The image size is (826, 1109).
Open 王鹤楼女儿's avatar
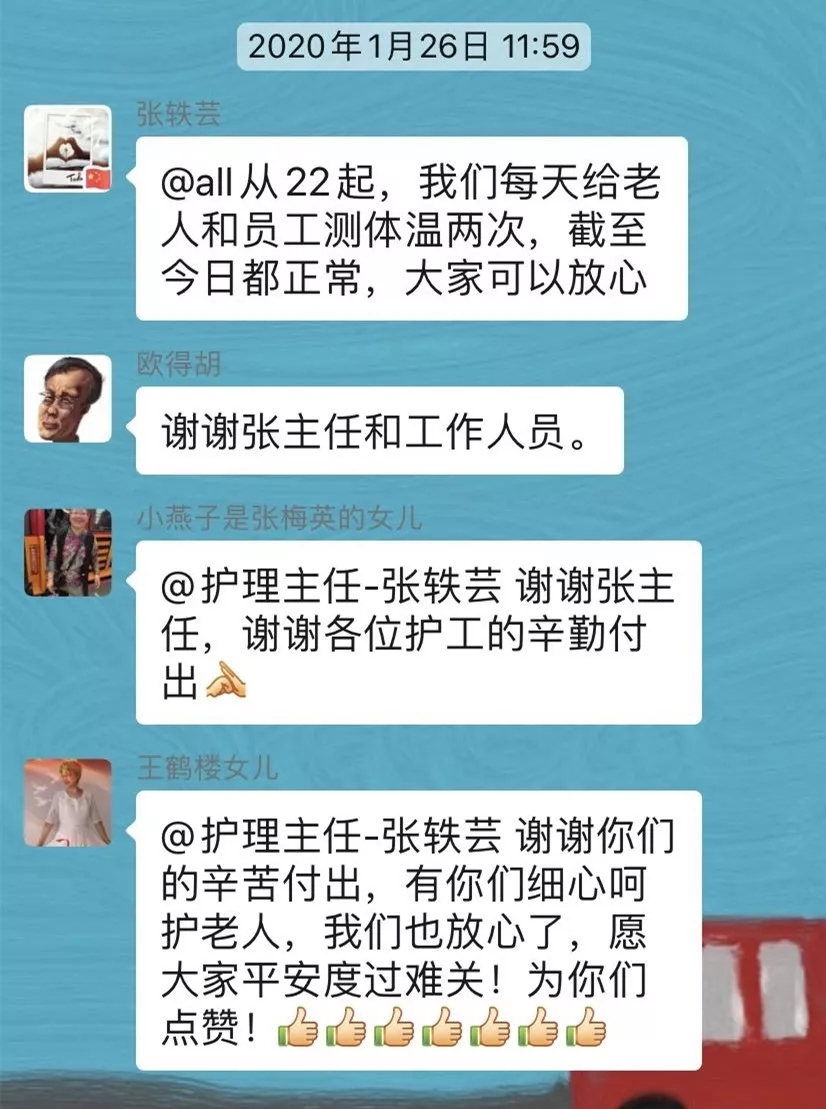pyautogui.click(x=67, y=802)
